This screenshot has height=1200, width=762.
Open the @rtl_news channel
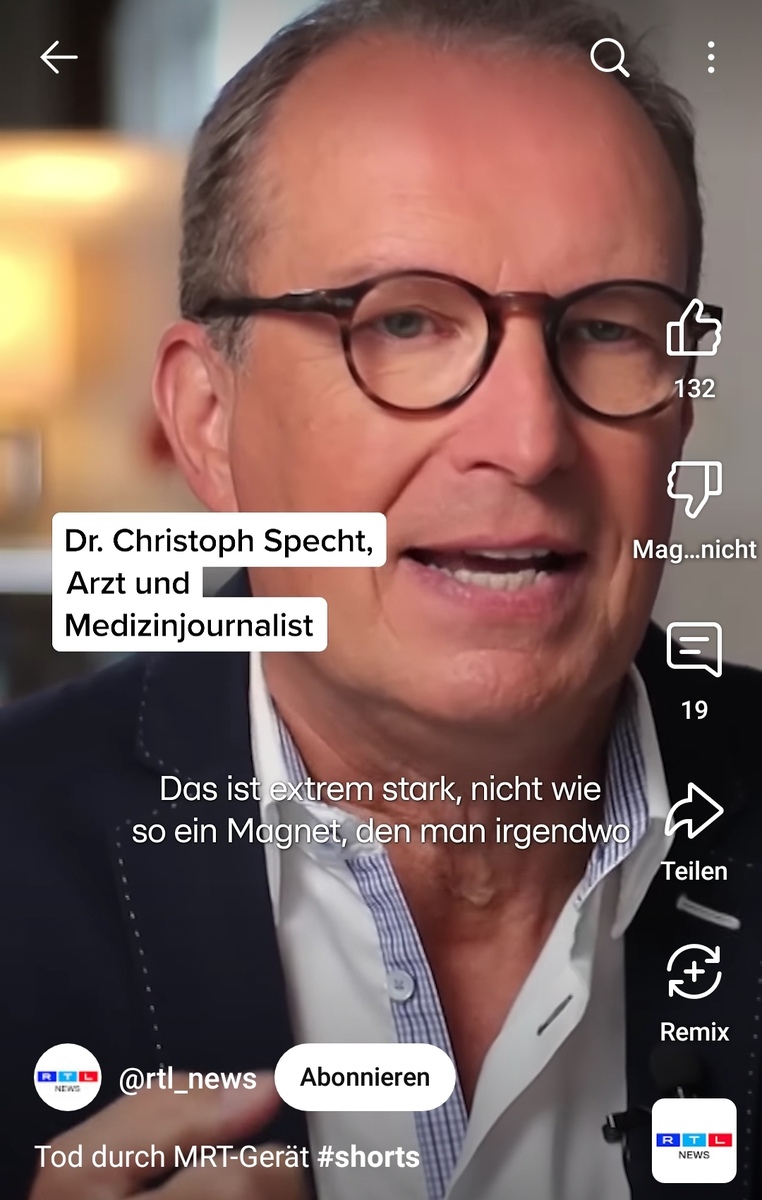(x=188, y=1079)
